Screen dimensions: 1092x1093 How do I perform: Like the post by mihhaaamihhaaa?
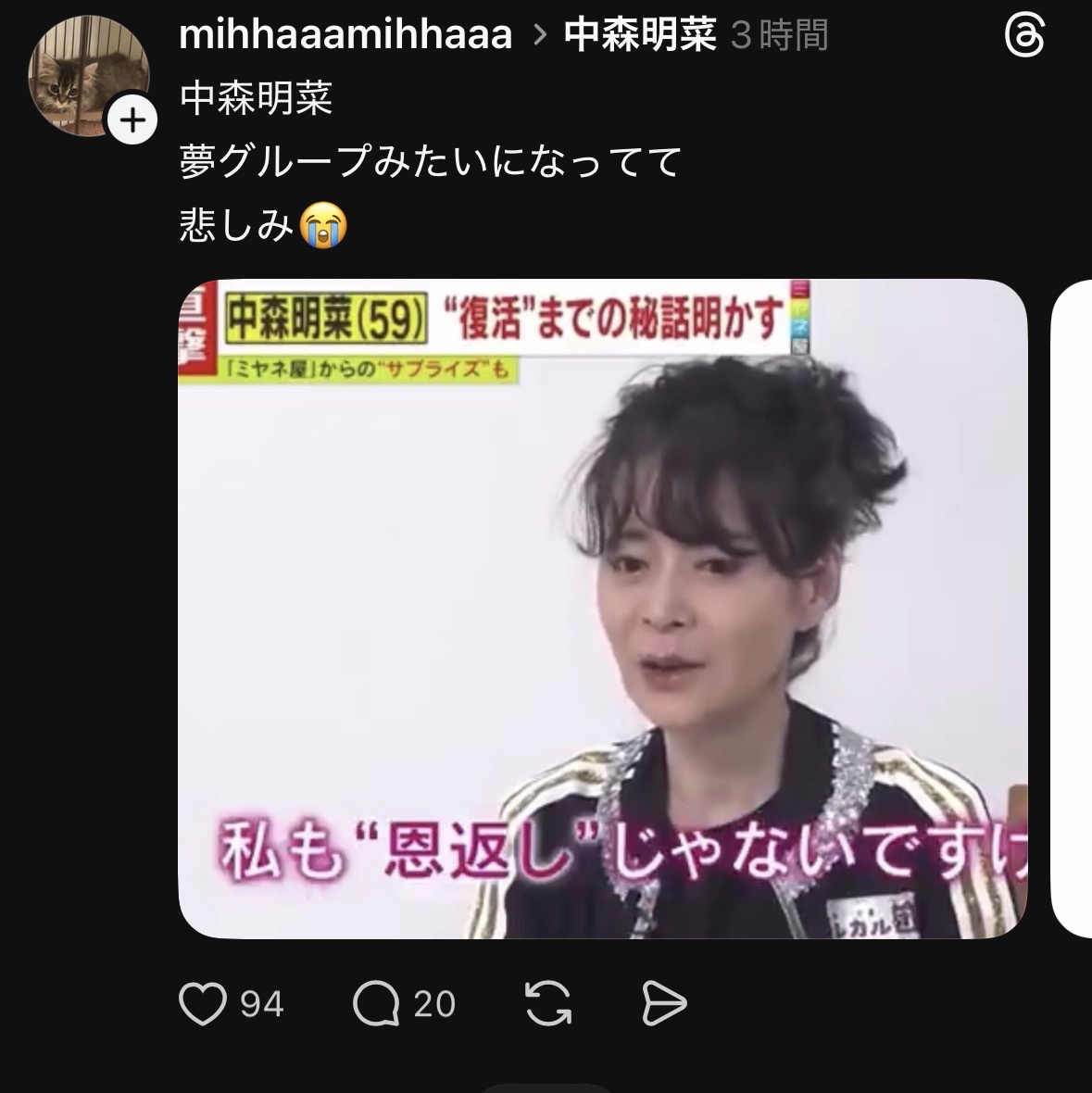[203, 1004]
